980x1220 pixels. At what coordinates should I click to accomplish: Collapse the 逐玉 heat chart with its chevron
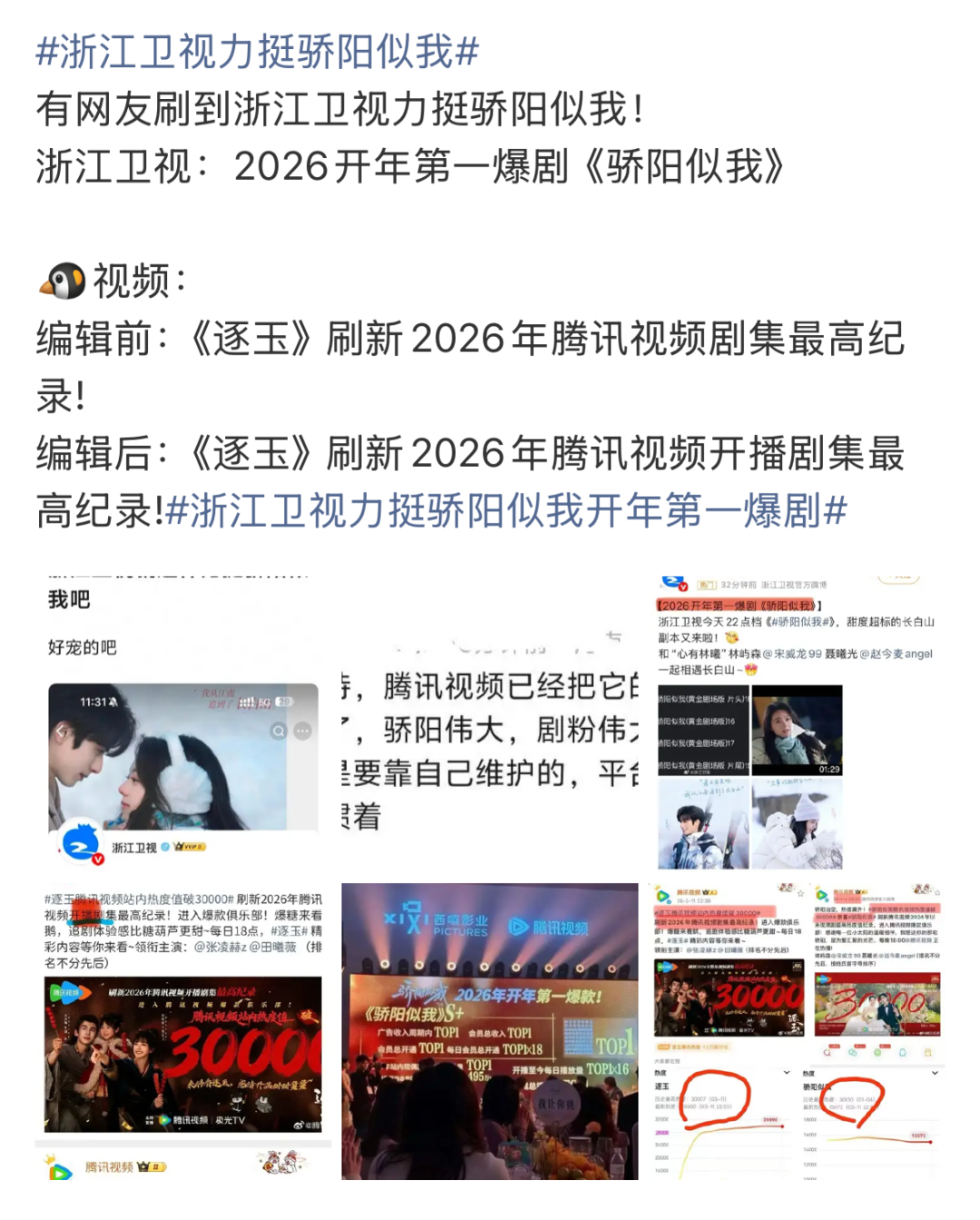pyautogui.click(x=786, y=1073)
